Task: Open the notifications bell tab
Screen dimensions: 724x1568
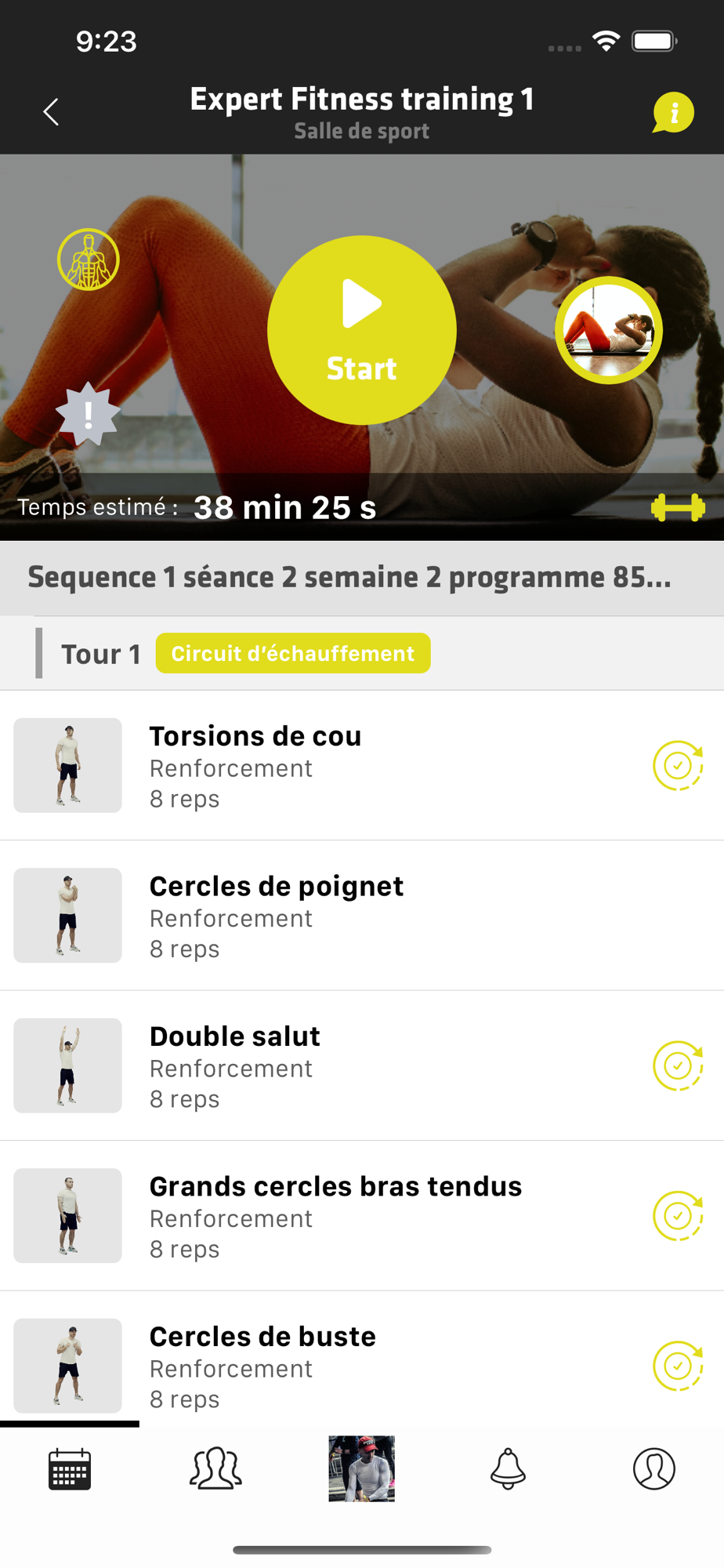Action: 508,1468
